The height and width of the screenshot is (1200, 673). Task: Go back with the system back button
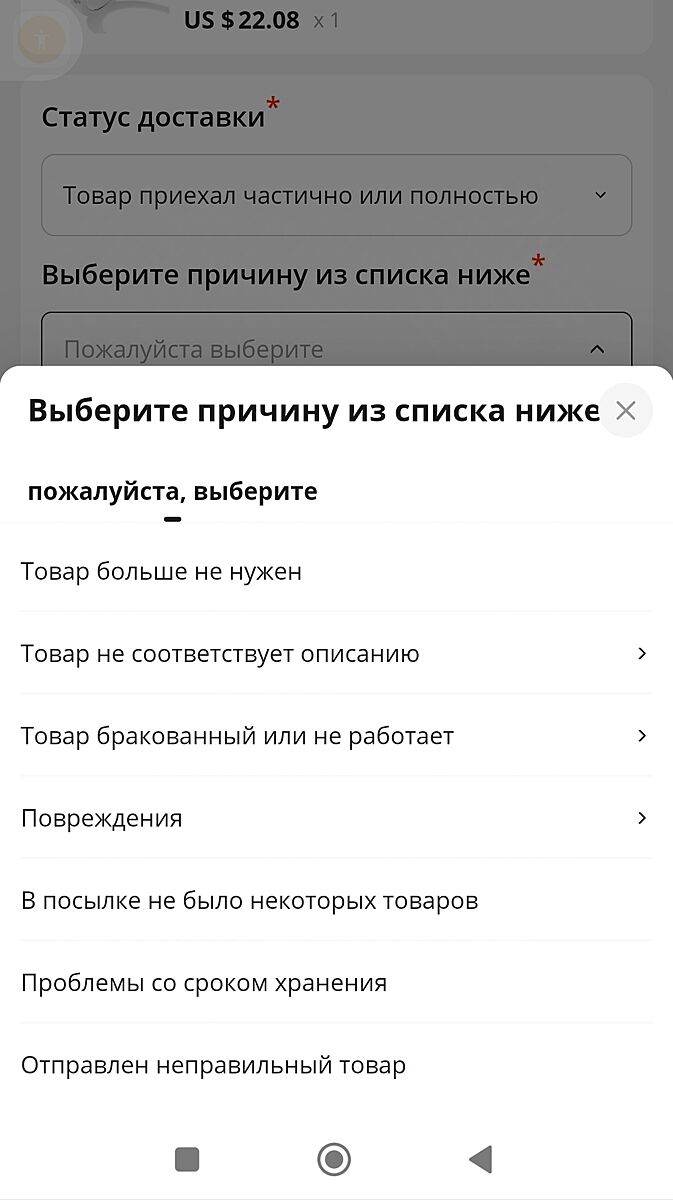pyautogui.click(x=481, y=1159)
